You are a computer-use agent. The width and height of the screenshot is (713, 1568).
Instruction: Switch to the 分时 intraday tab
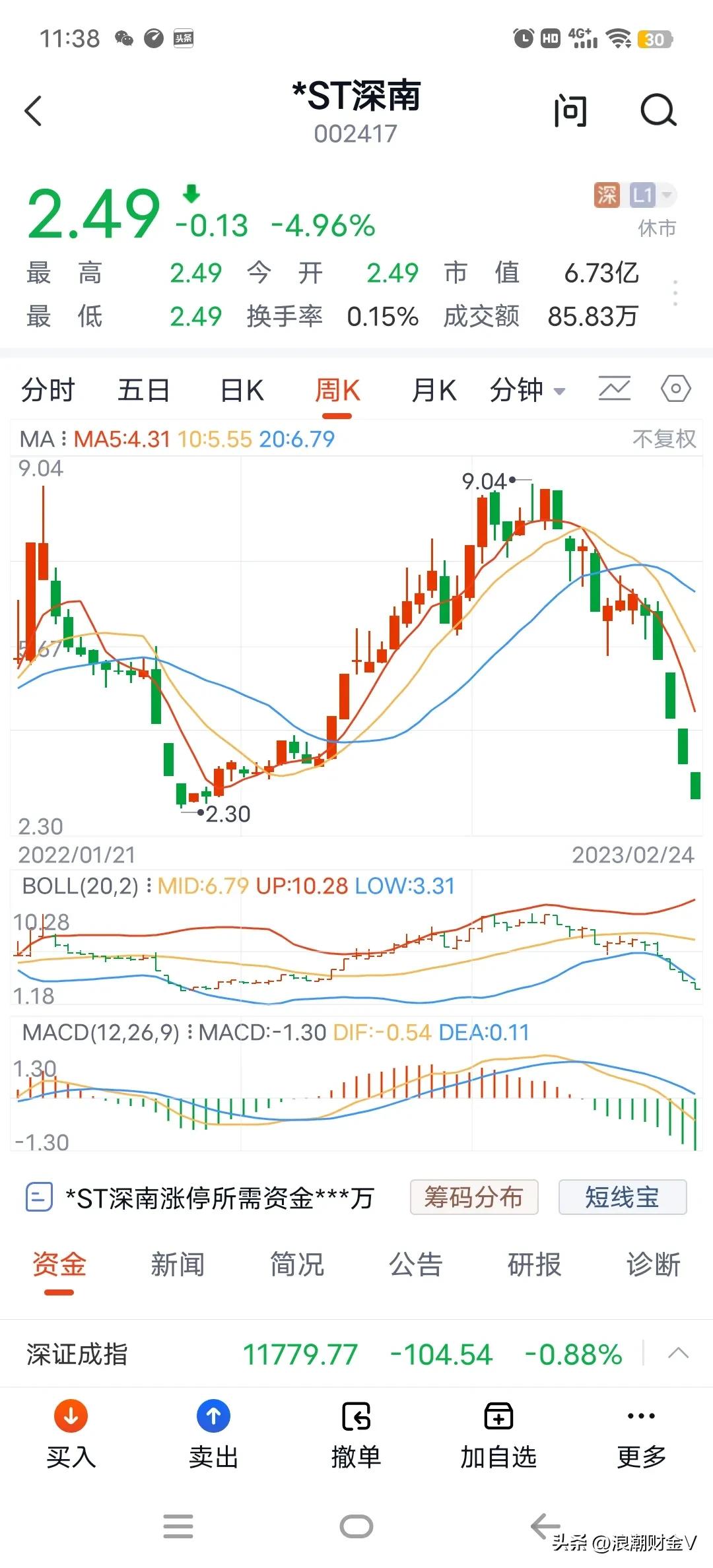click(49, 389)
